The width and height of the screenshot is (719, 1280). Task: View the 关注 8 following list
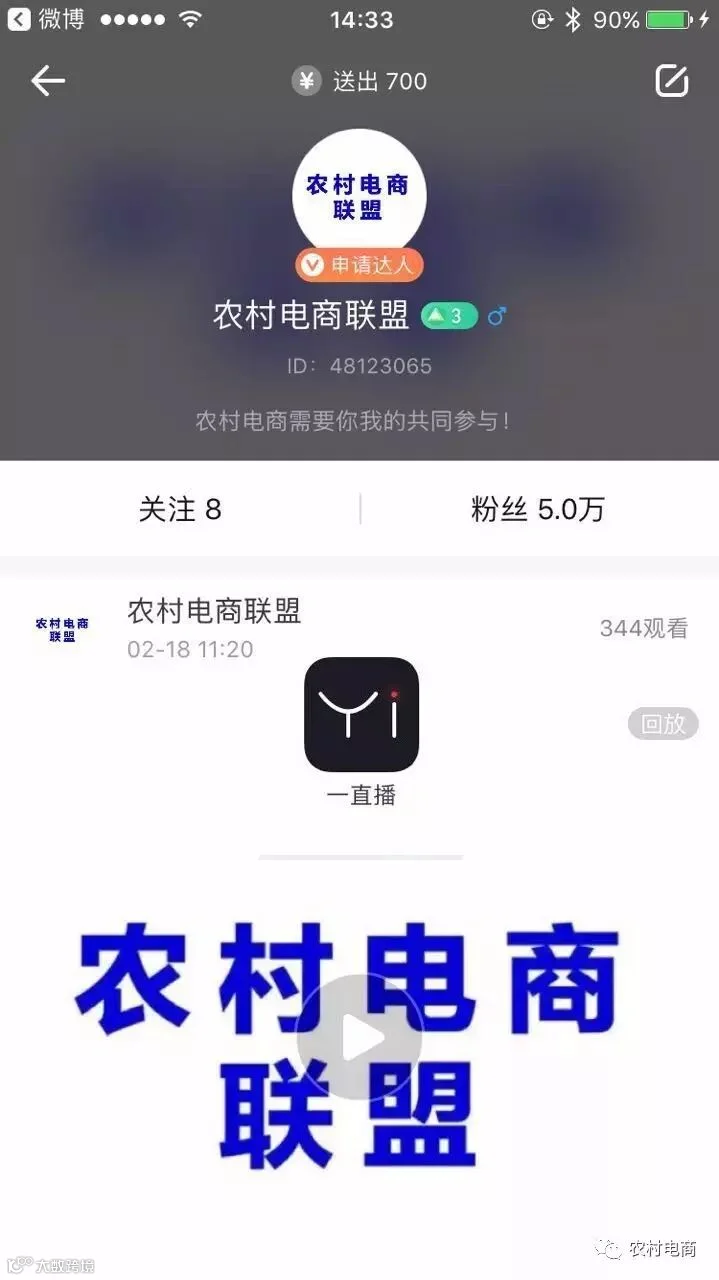coord(180,509)
